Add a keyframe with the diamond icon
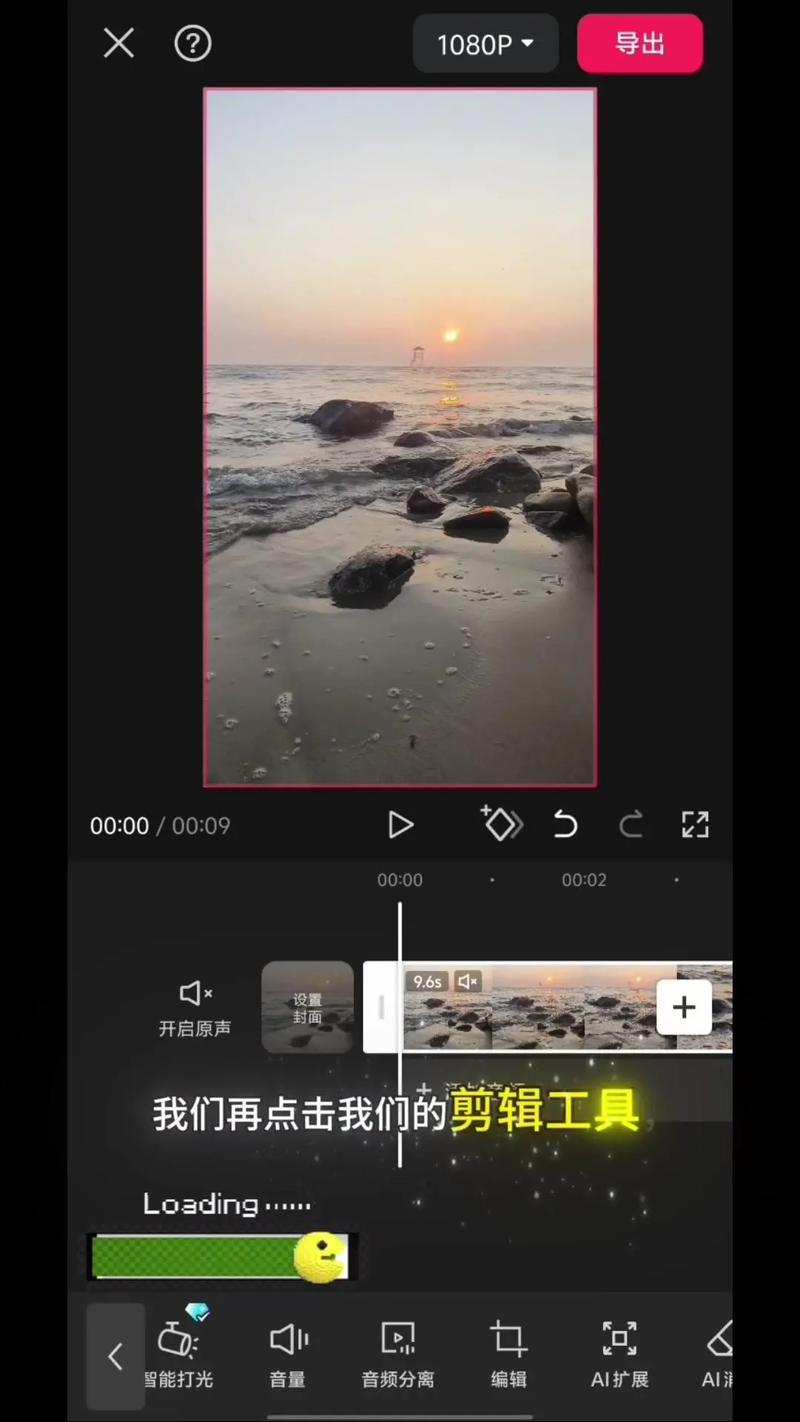Viewport: 800px width, 1422px height. point(502,825)
